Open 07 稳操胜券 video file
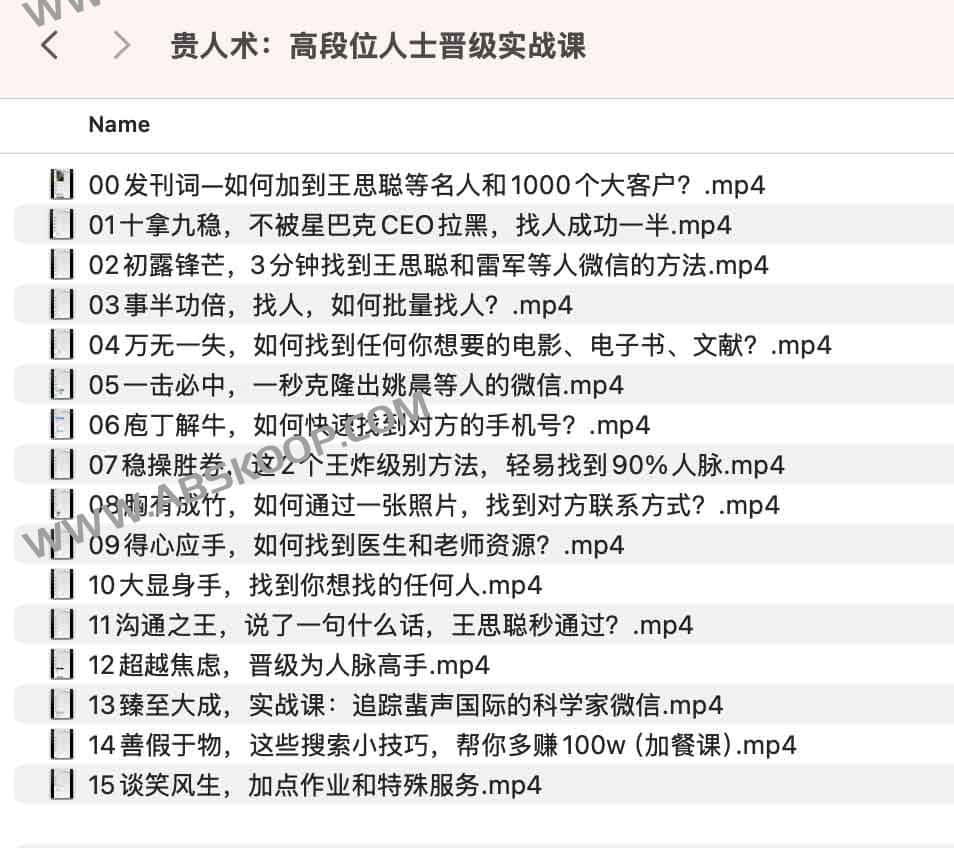The height and width of the screenshot is (848, 954). [x=436, y=465]
